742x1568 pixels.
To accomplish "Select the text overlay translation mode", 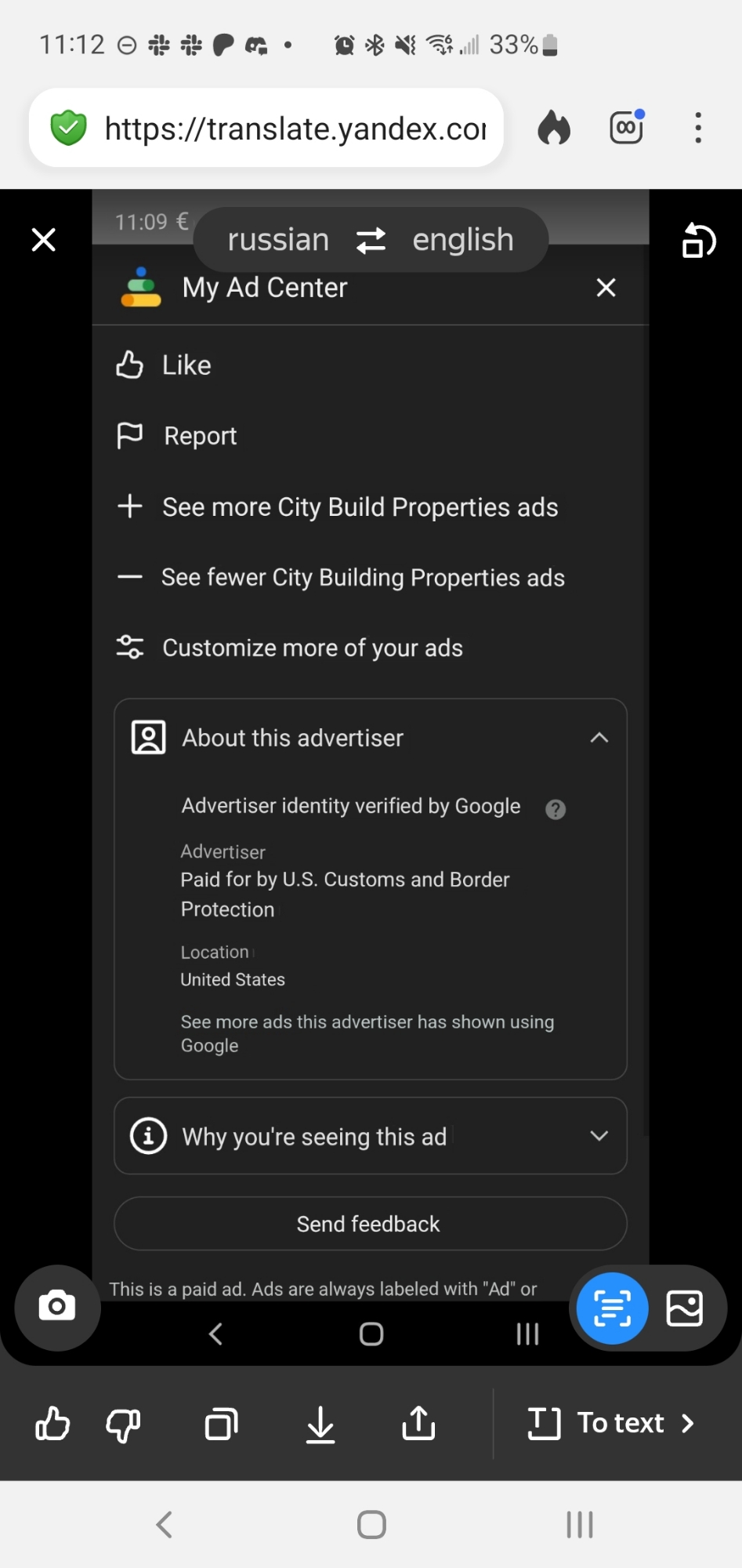I will pos(612,1308).
